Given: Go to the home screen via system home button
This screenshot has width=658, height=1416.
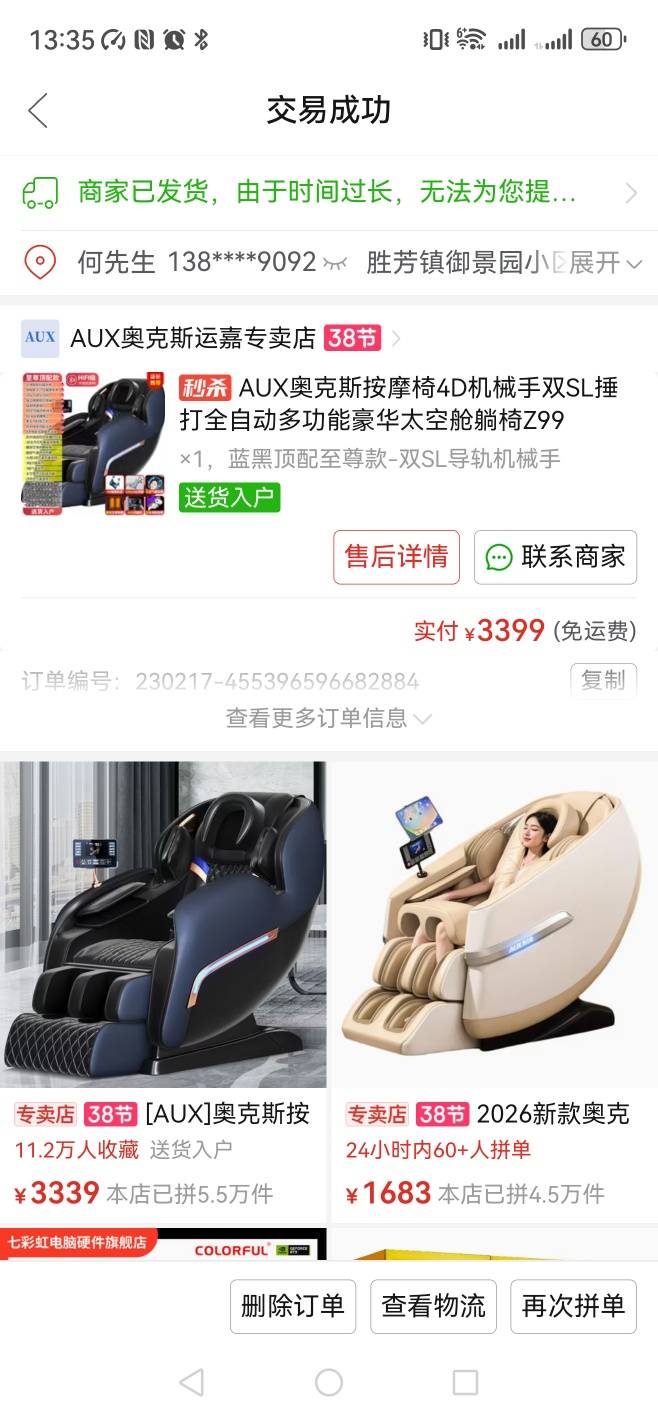Looking at the screenshot, I should click(x=329, y=1382).
